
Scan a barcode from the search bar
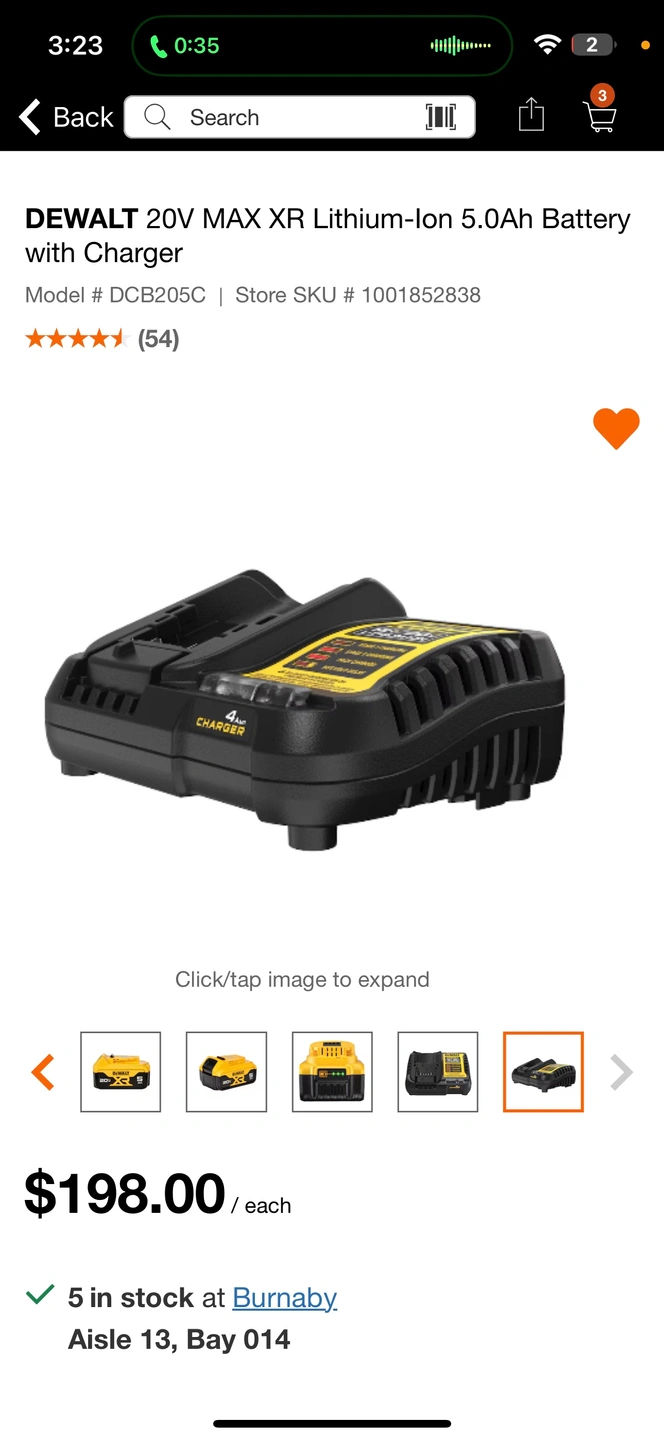(440, 117)
